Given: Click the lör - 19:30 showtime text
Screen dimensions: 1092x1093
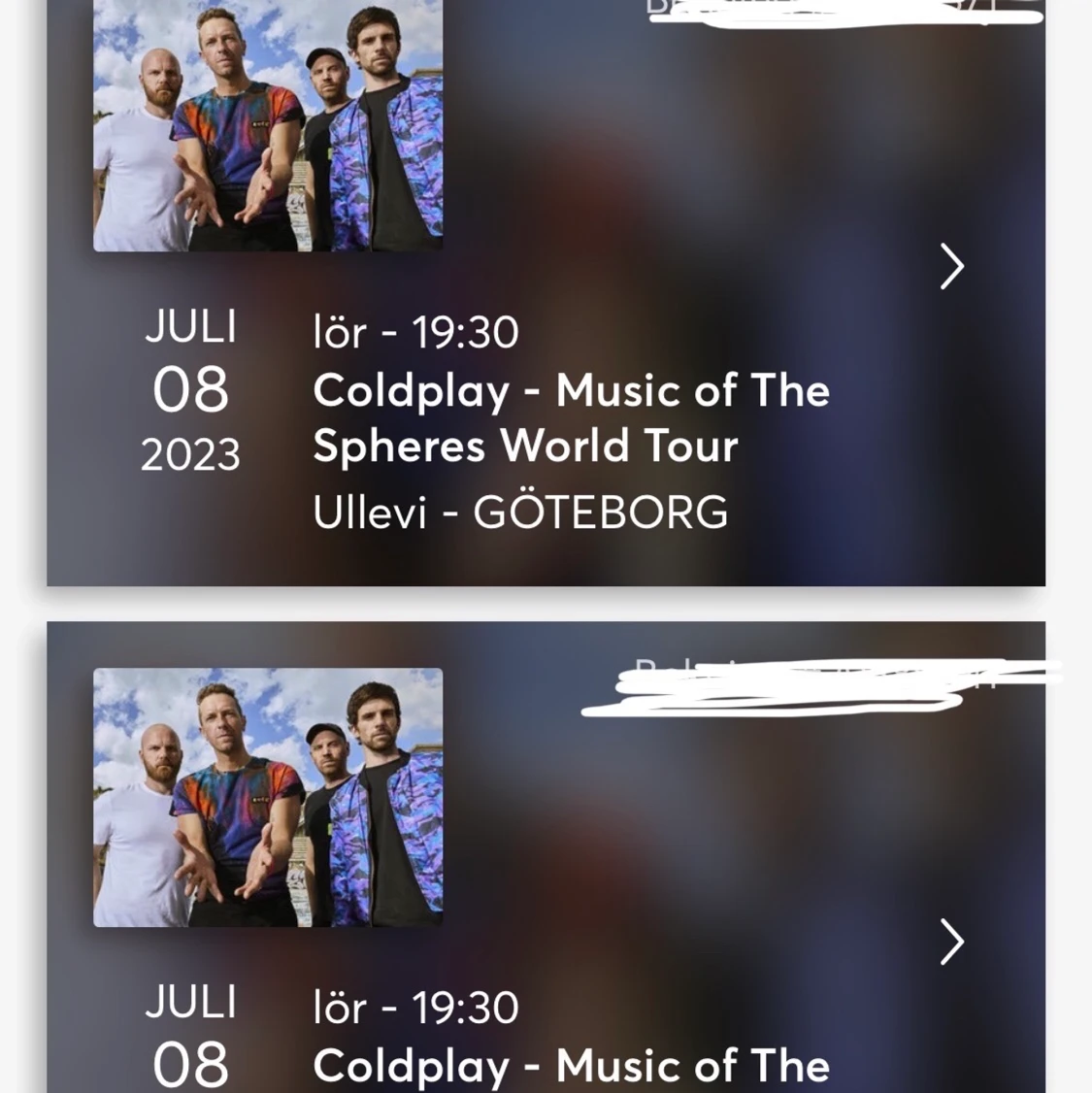Looking at the screenshot, I should click(x=415, y=331).
